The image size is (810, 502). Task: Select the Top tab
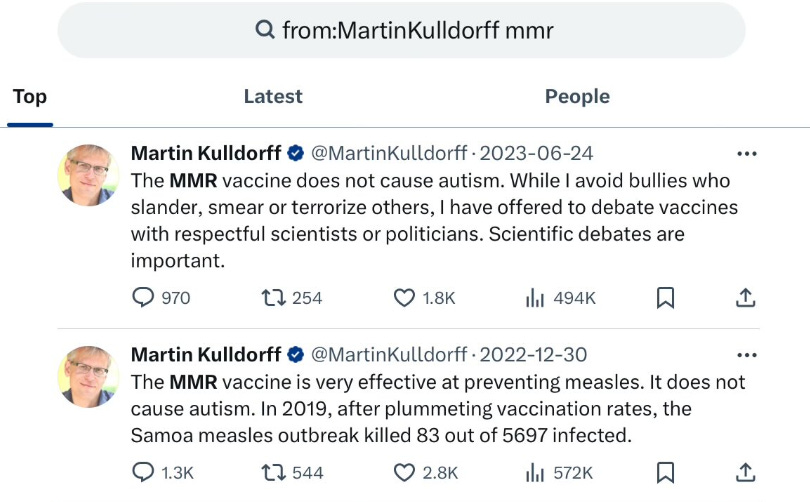(x=29, y=97)
